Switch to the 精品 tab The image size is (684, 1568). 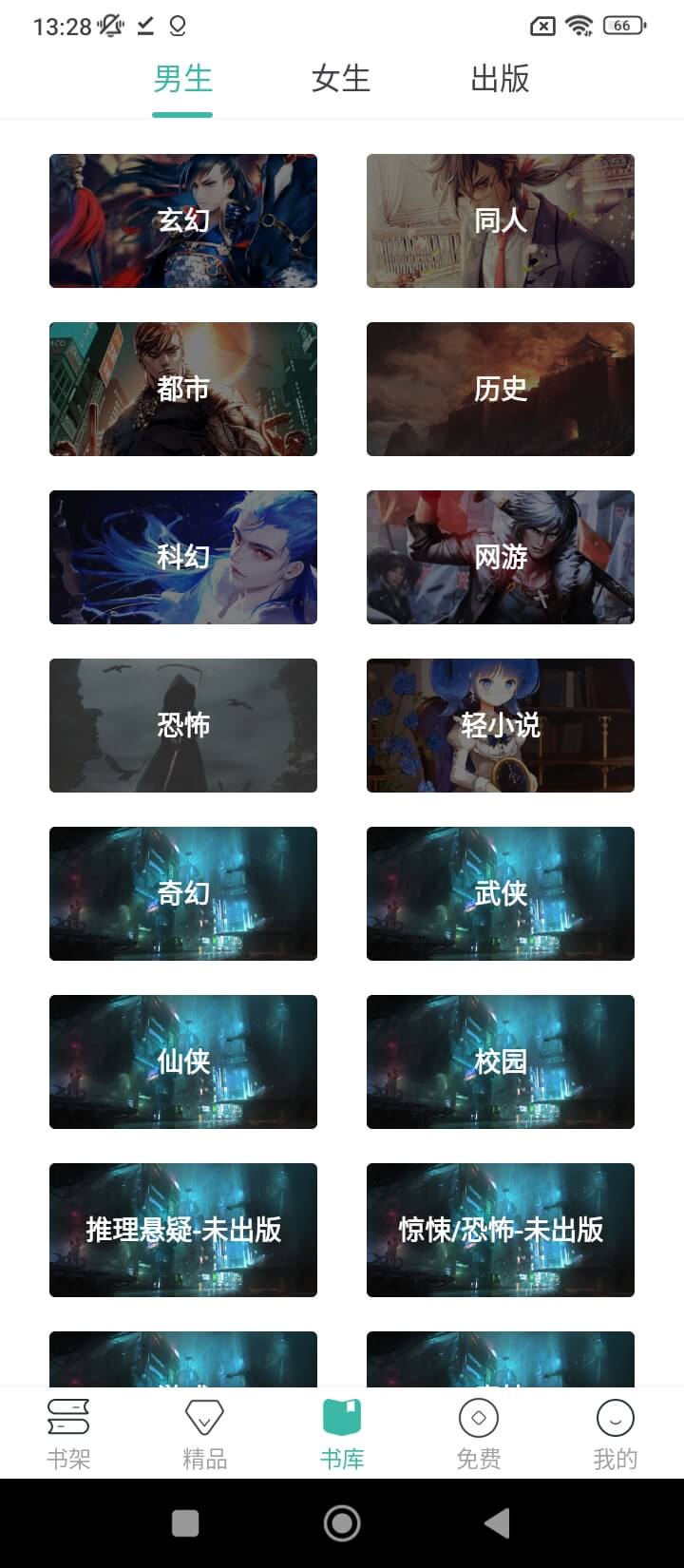click(204, 1433)
